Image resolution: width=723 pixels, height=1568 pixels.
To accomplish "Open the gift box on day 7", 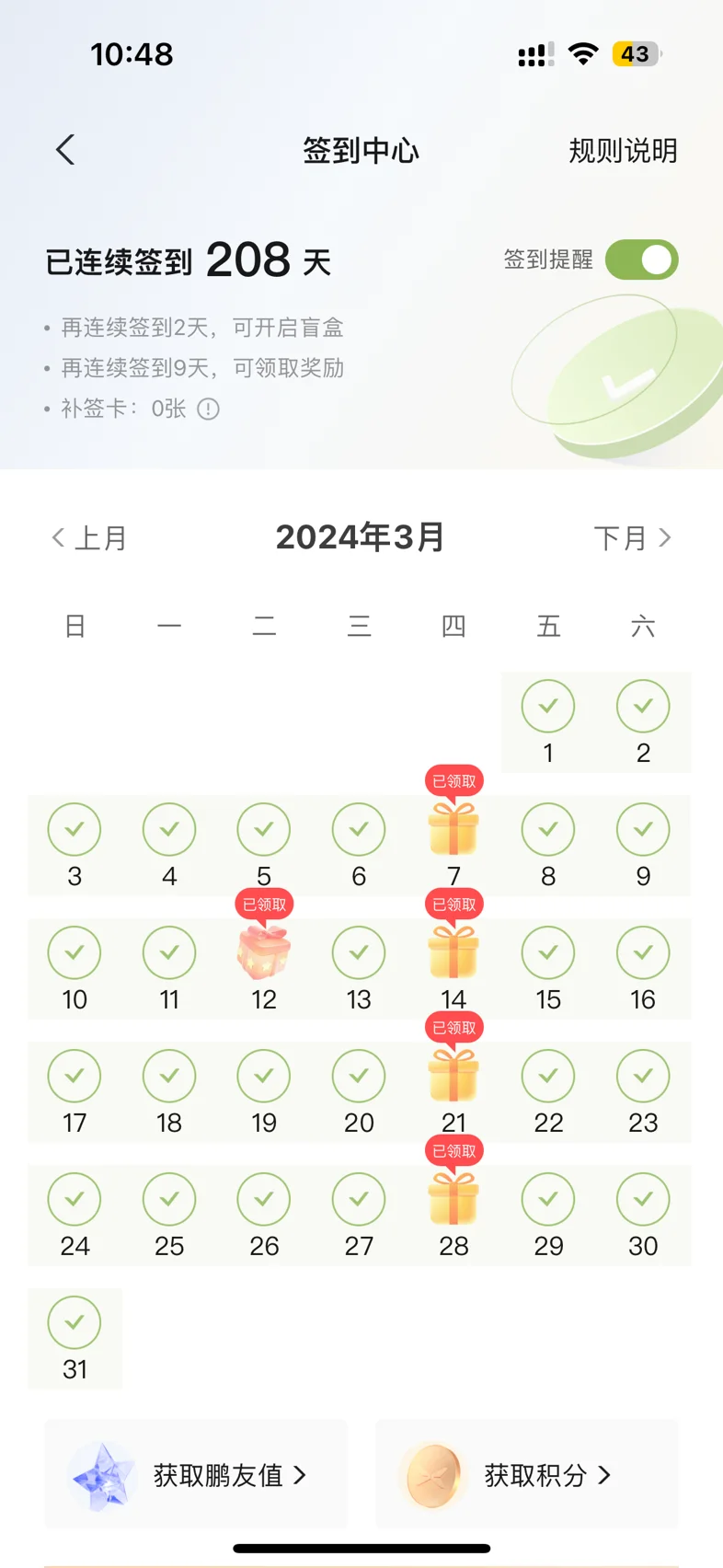I will click(x=453, y=828).
